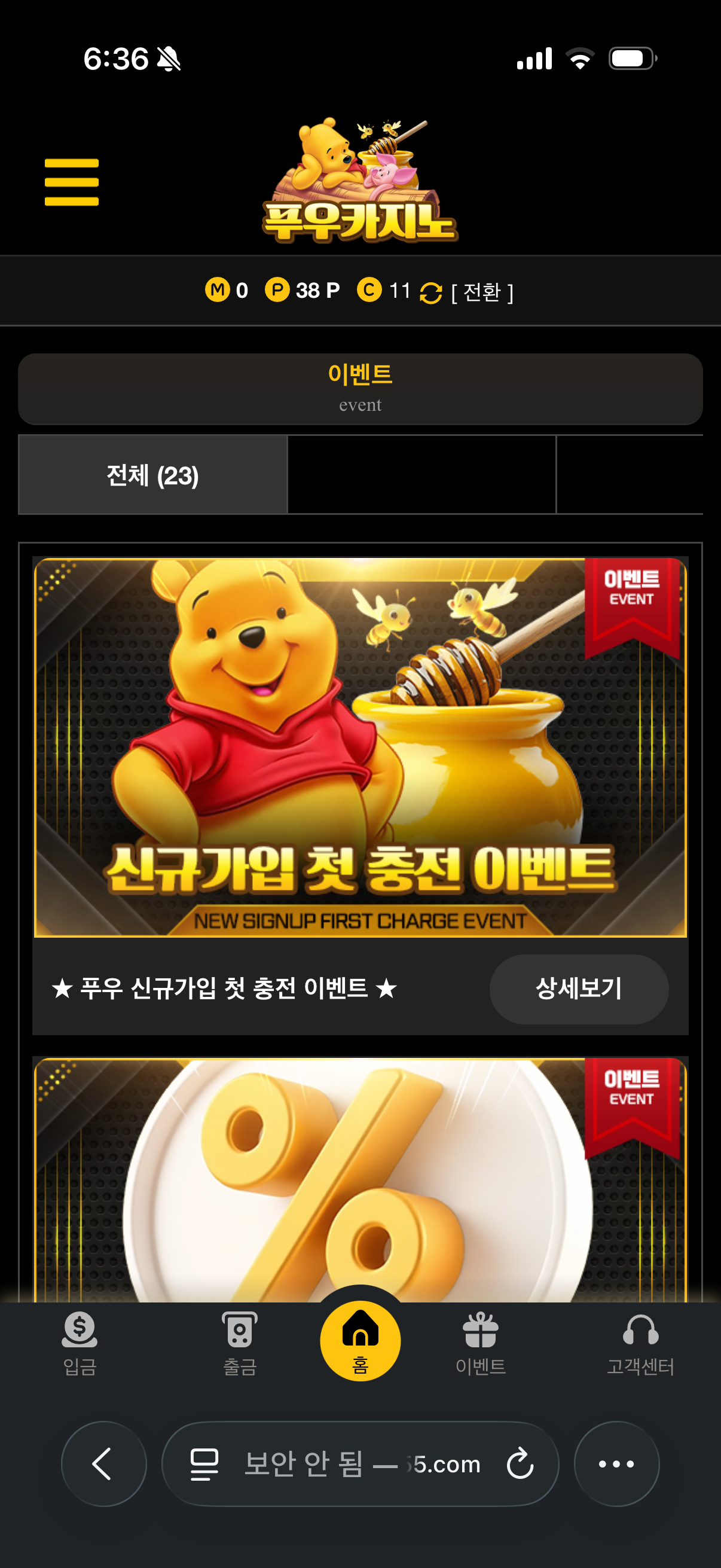Go to 입금 deposit tab
Viewport: 721px width, 1568px height.
pos(80,1344)
